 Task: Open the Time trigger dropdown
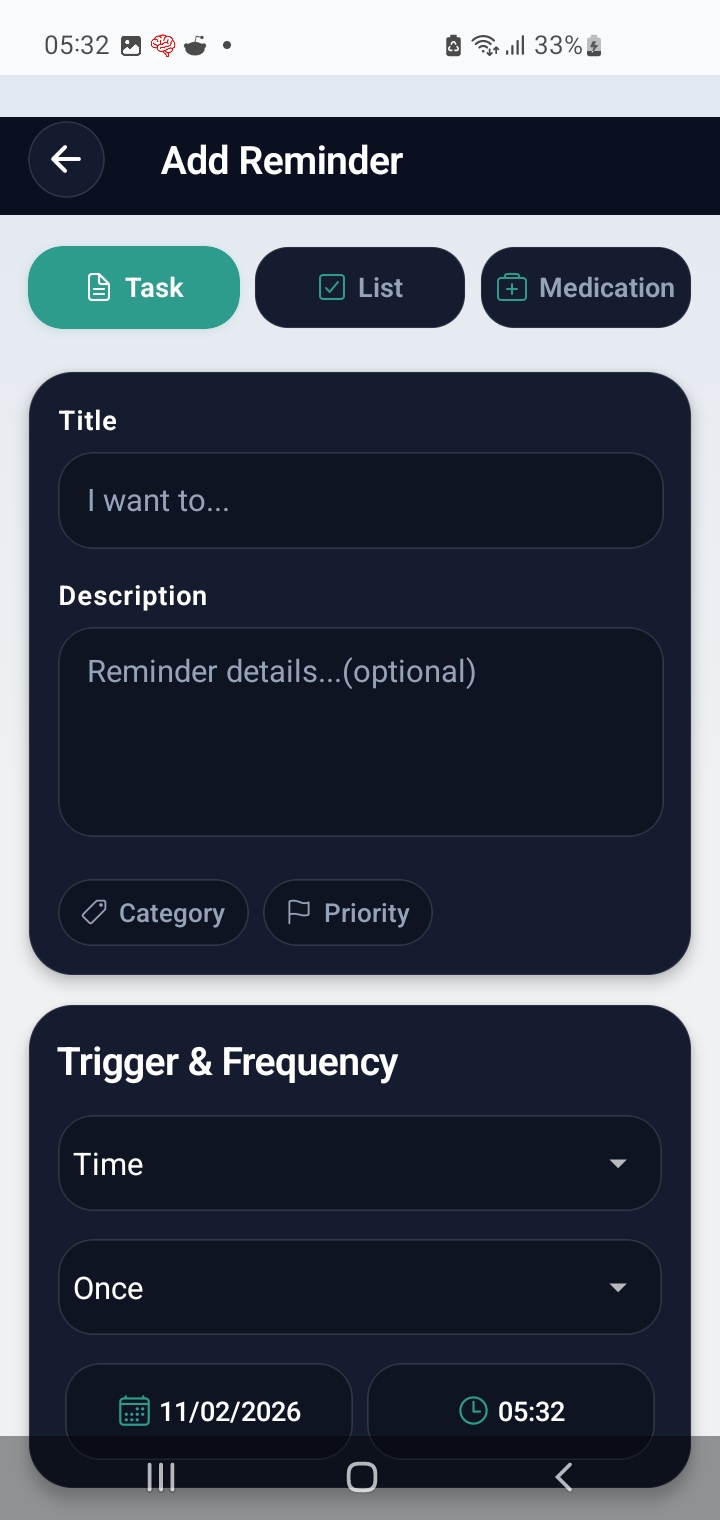click(x=360, y=1163)
